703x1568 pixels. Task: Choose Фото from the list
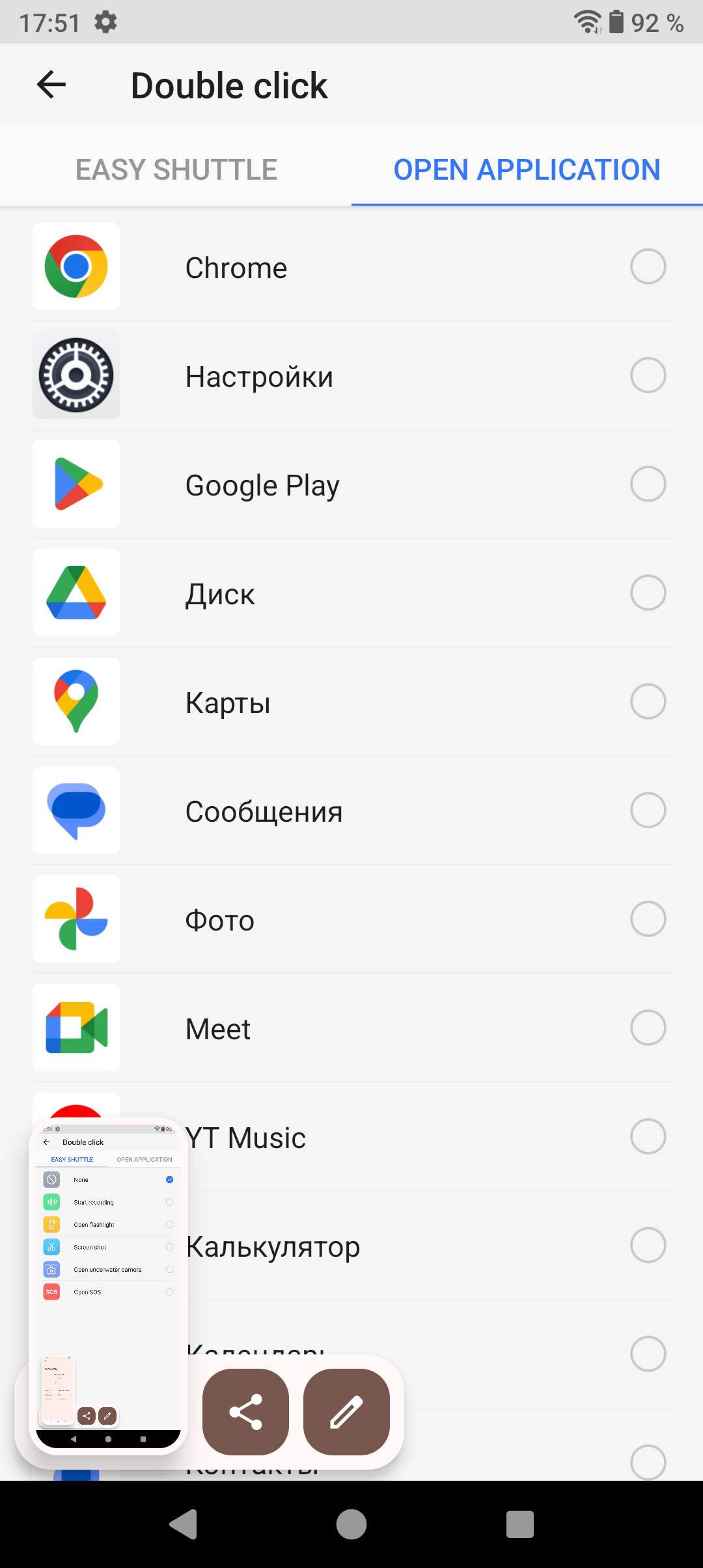click(648, 919)
